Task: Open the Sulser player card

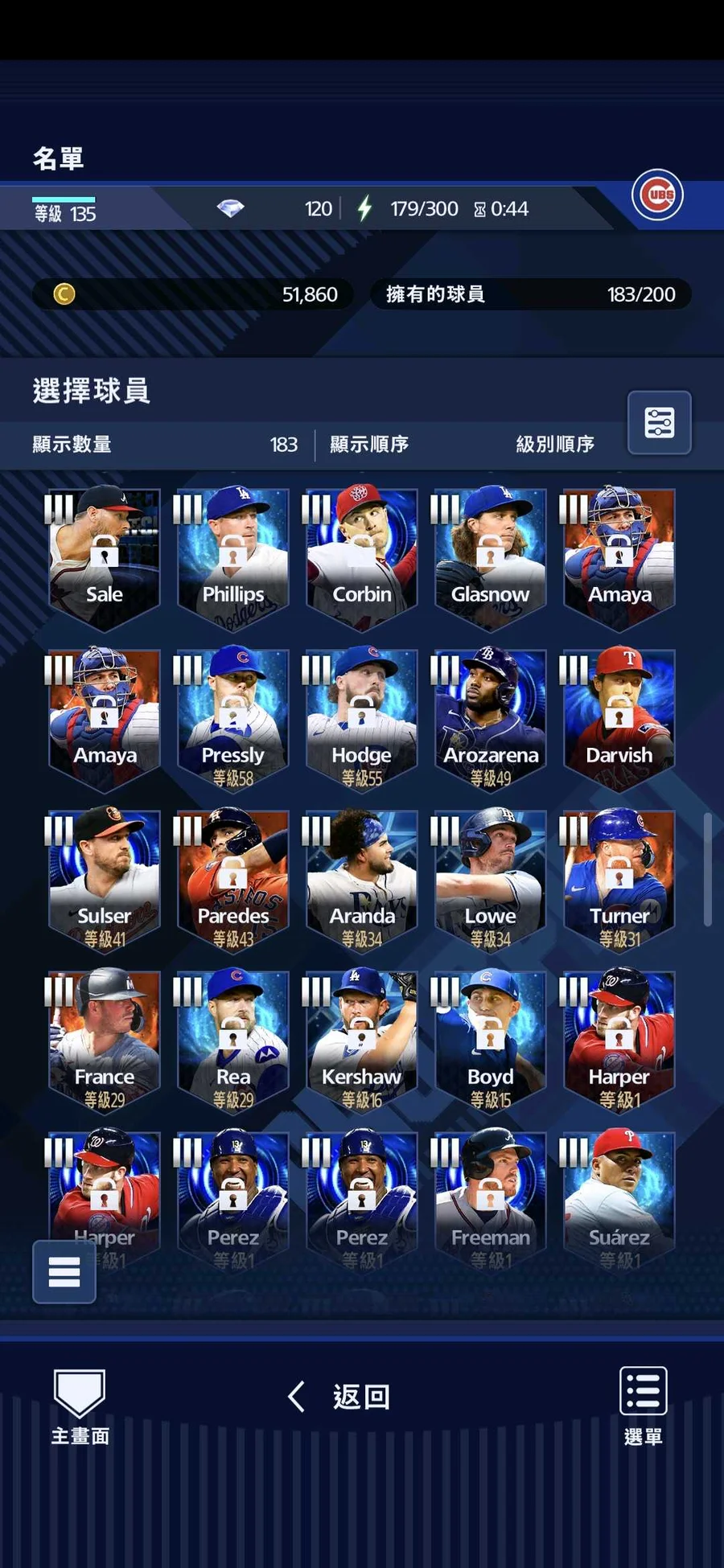Action: click(x=105, y=880)
